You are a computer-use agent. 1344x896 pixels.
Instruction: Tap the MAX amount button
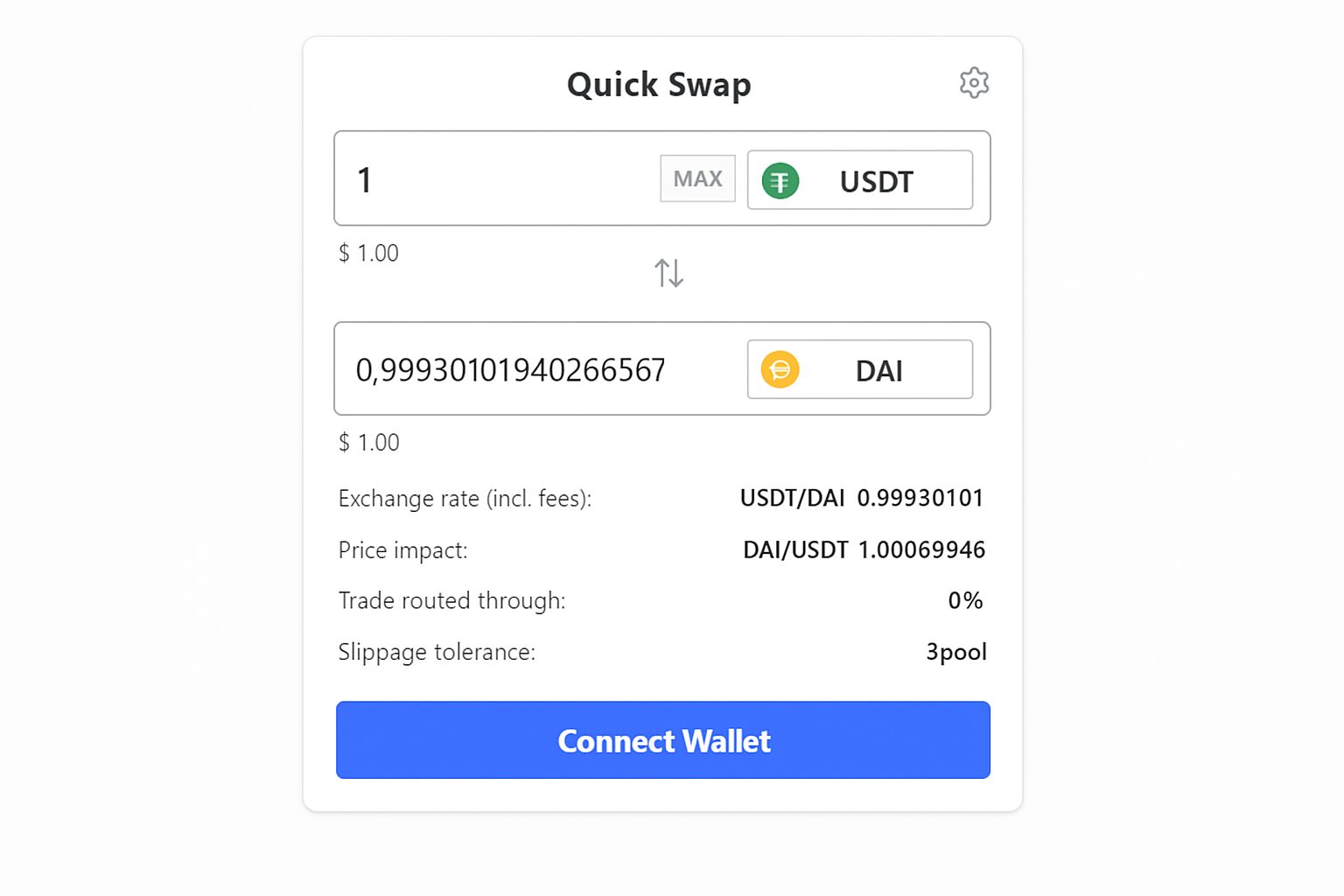click(697, 178)
